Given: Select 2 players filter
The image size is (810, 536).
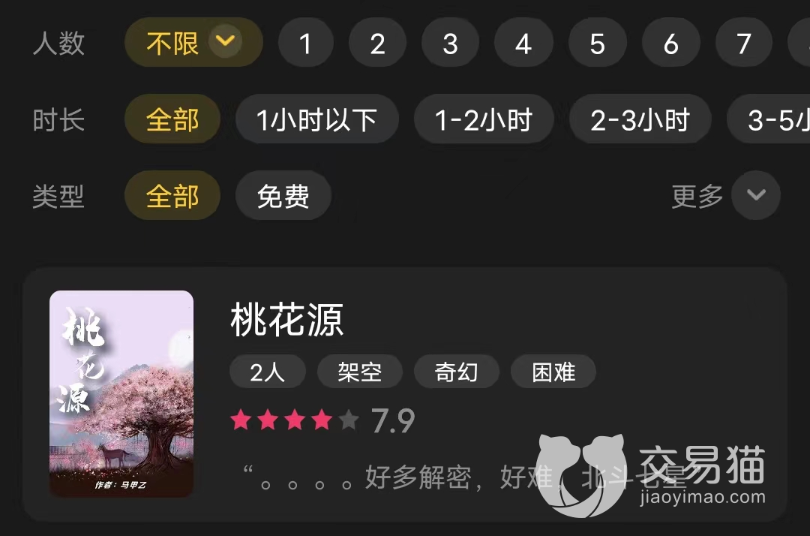Looking at the screenshot, I should pos(378,44).
